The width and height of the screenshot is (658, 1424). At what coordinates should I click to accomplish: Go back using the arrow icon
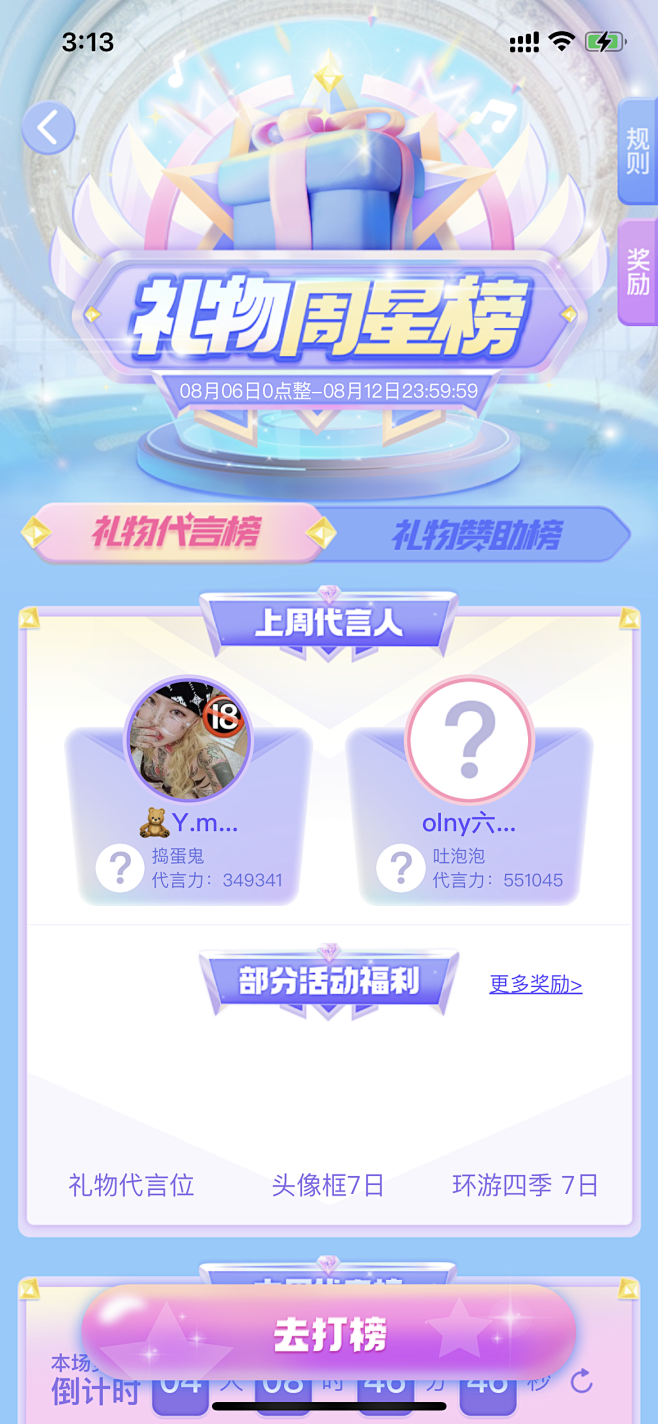(48, 128)
